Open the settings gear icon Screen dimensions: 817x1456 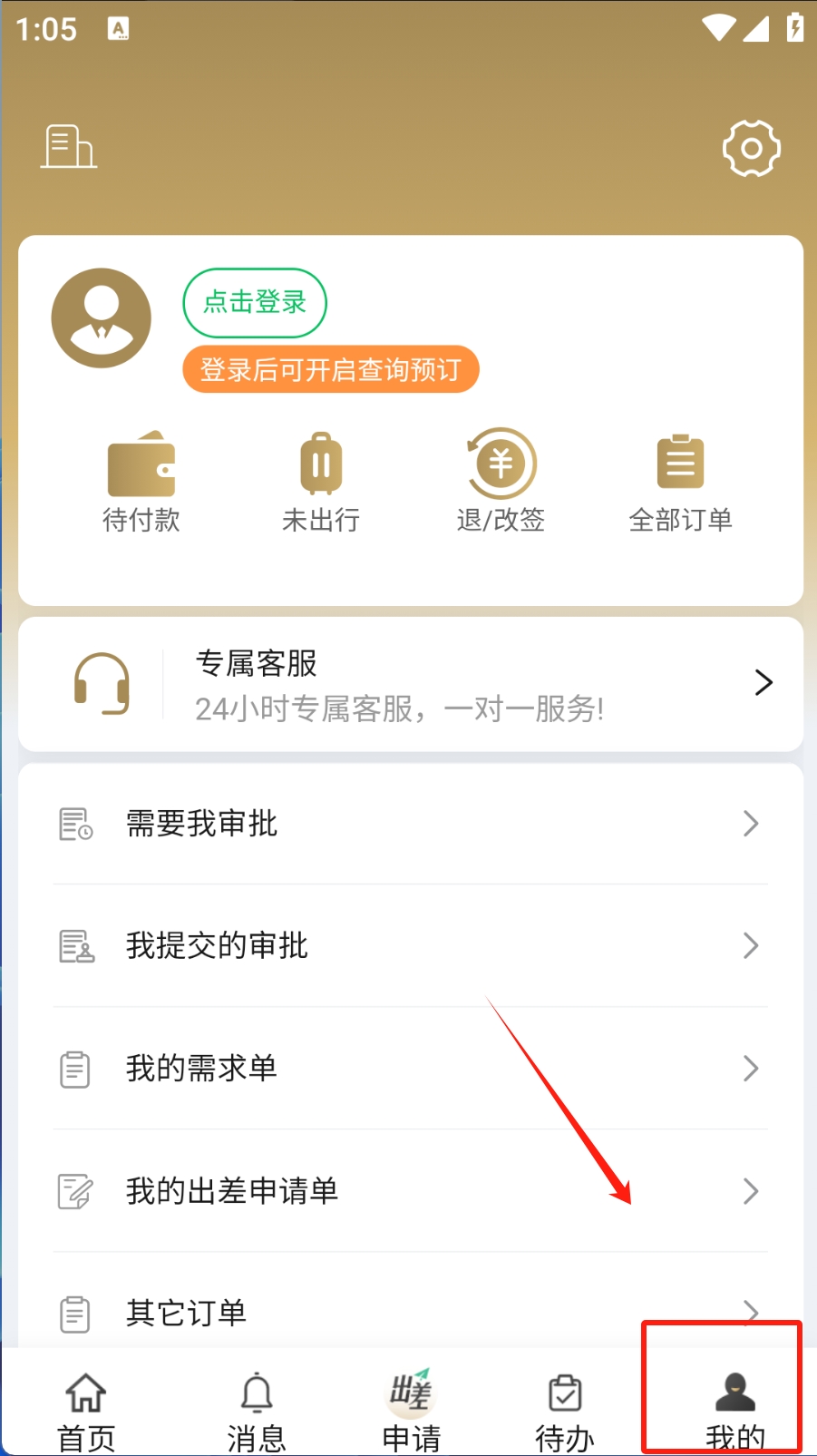[x=751, y=148]
